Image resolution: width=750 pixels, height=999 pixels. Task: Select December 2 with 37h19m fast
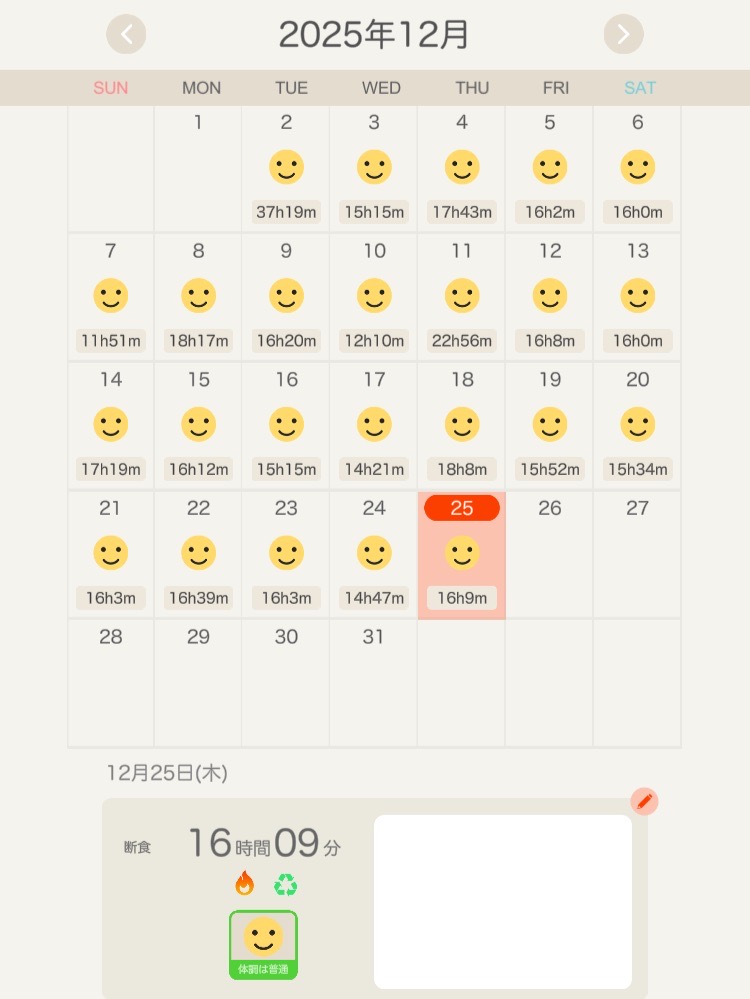[286, 169]
